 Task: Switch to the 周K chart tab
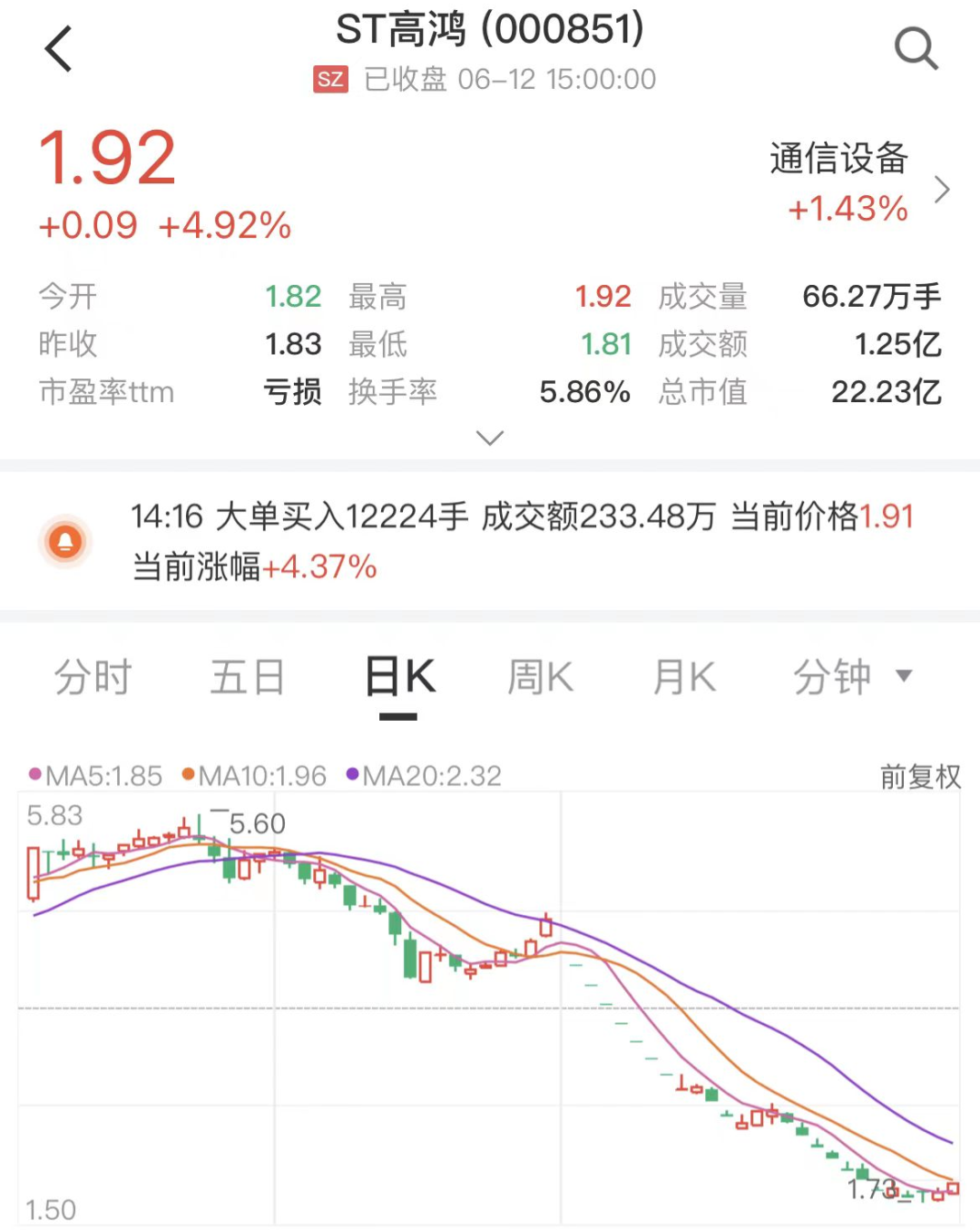[540, 677]
